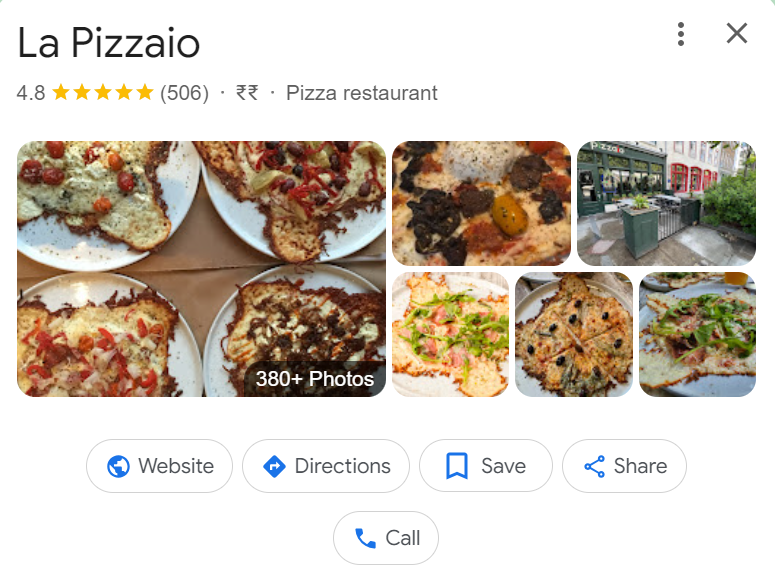Viewport: 775px width, 568px height.
Task: Get directions to La Pizzaio
Action: point(326,466)
